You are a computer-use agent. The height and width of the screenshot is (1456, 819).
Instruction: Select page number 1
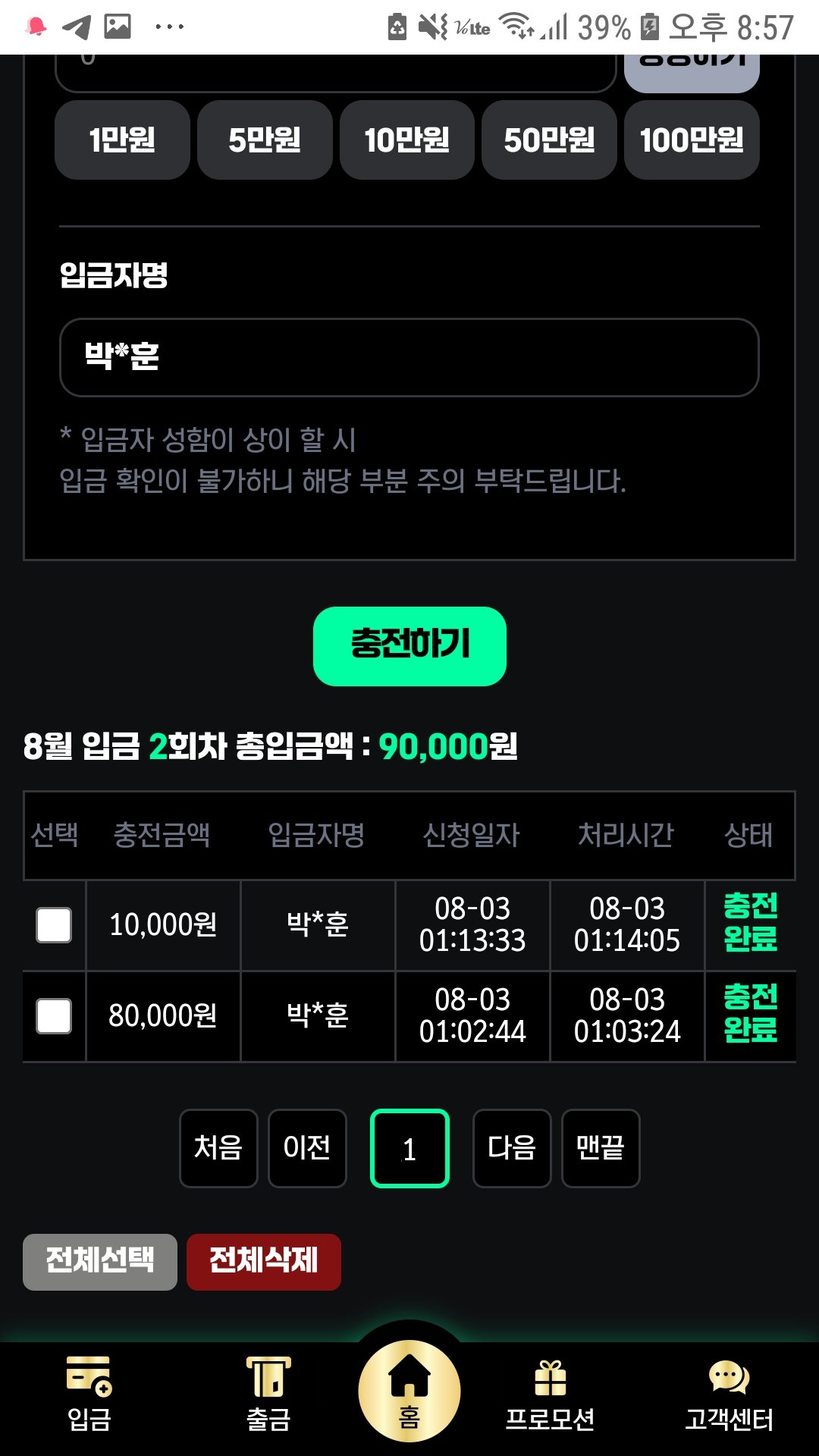[409, 1148]
